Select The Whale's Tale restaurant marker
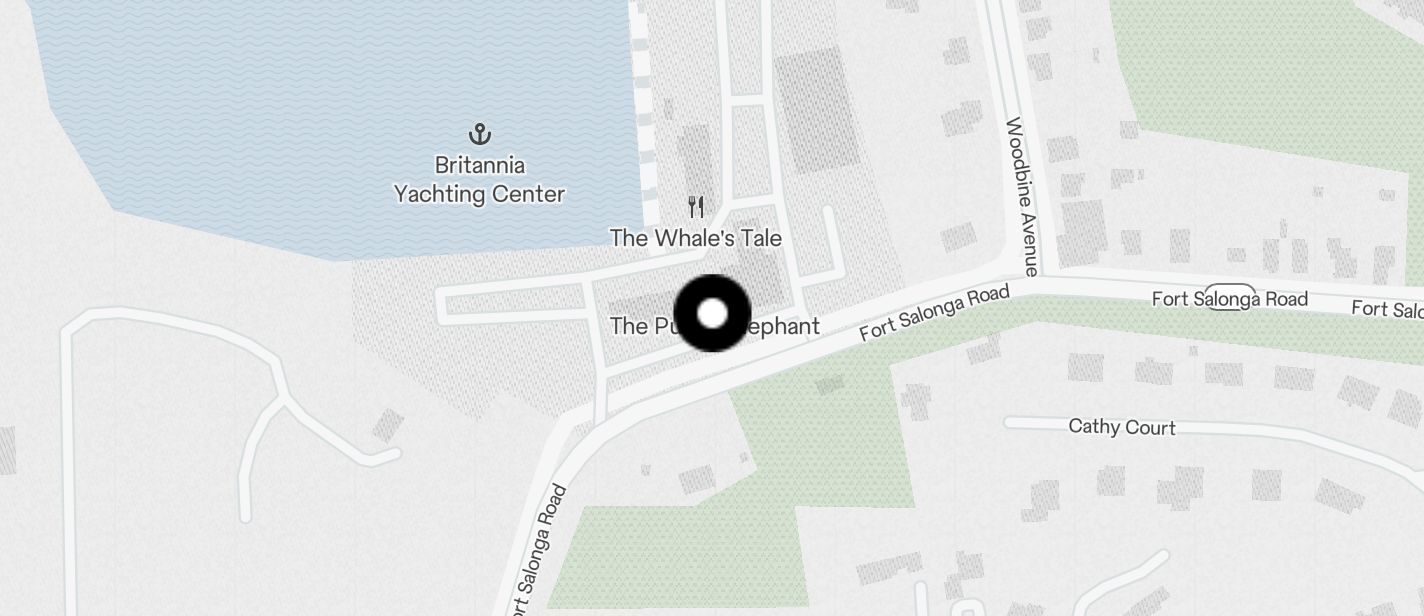Viewport: 1424px width, 616px height. tap(696, 208)
